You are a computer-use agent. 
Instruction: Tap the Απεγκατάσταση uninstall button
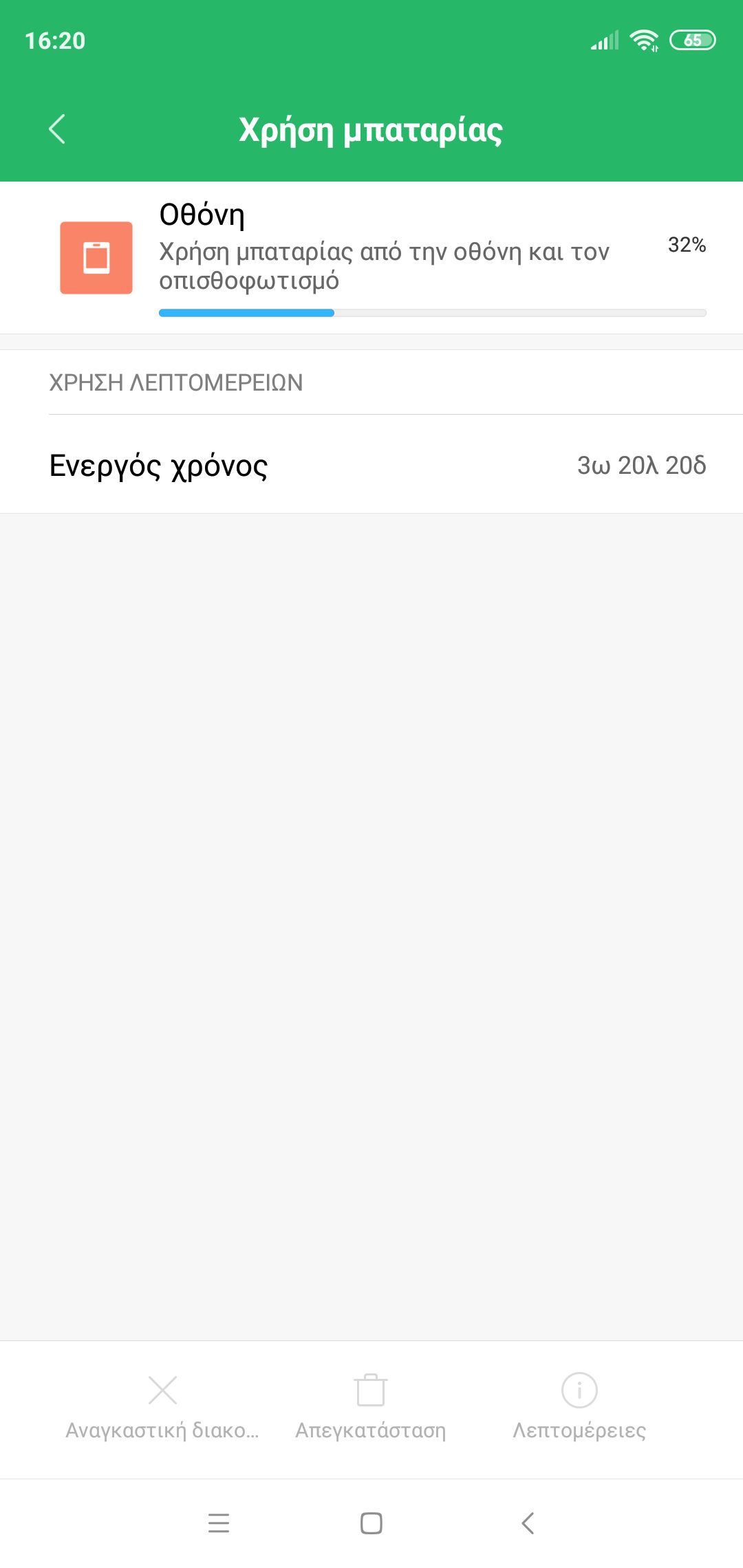click(x=371, y=1408)
